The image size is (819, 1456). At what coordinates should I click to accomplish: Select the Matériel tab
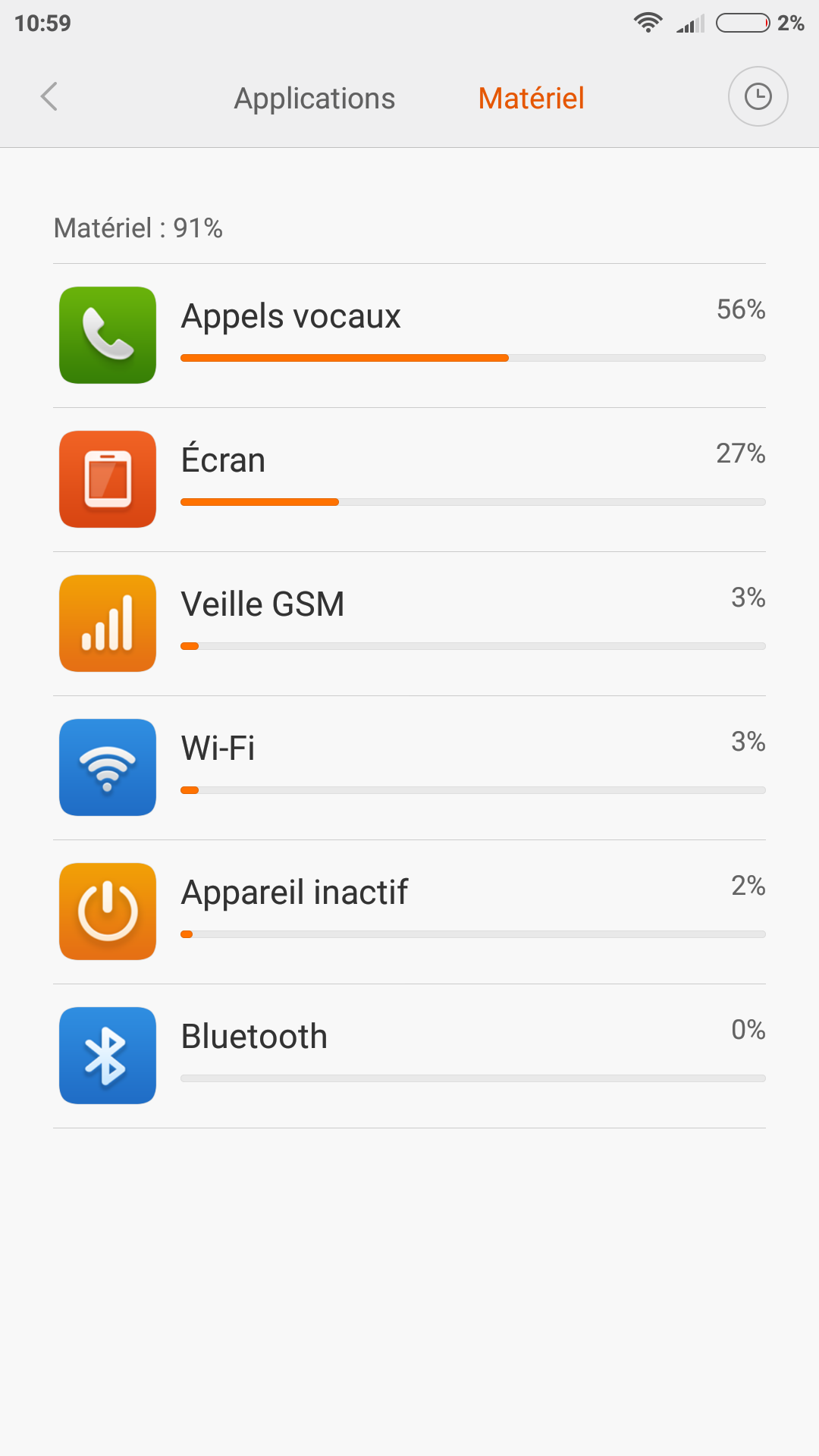[x=531, y=99]
